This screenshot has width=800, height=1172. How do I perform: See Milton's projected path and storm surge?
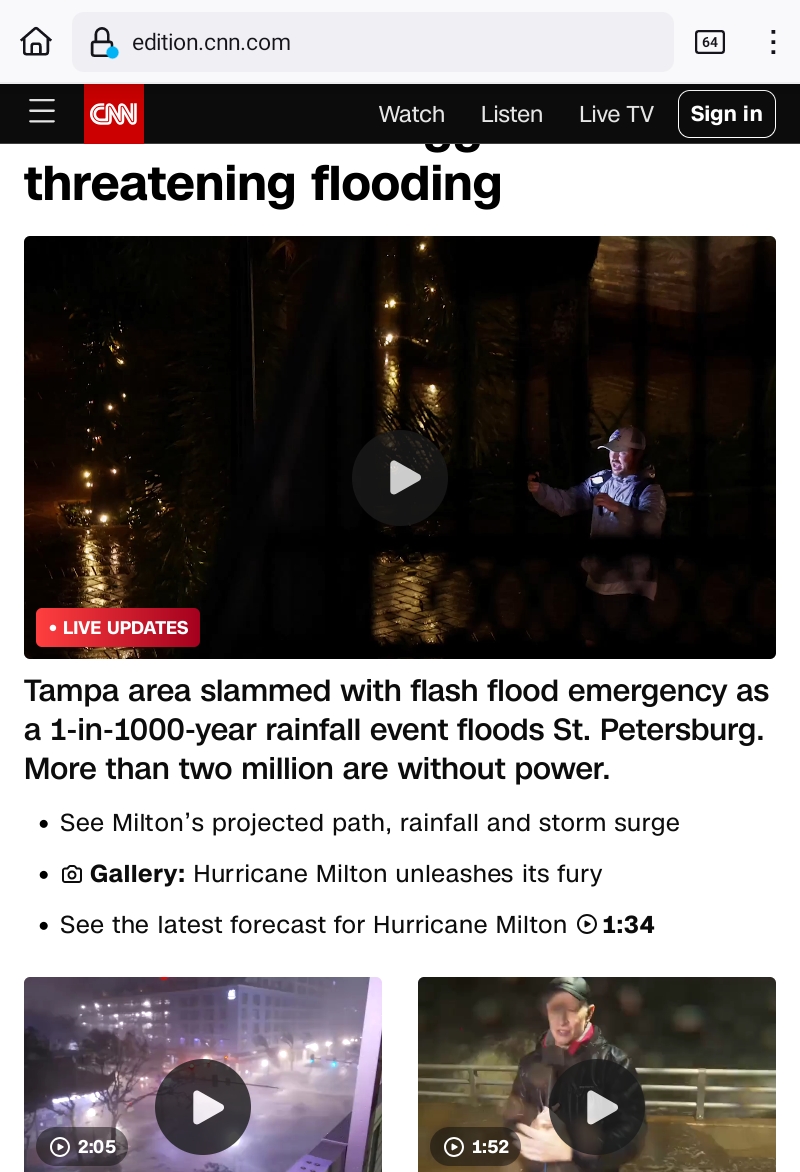point(369,823)
